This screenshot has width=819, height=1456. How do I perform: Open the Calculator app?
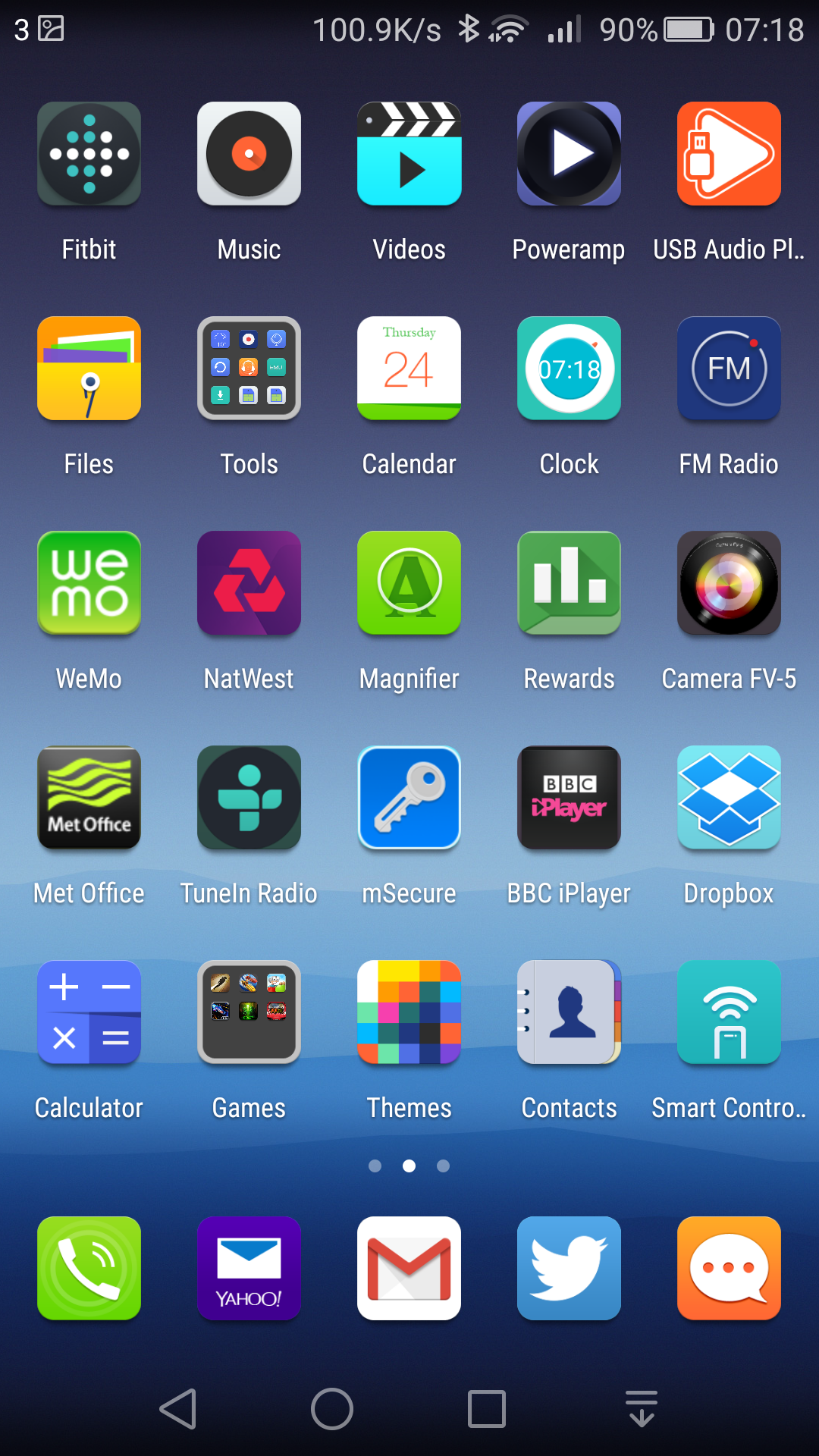[x=89, y=1012]
